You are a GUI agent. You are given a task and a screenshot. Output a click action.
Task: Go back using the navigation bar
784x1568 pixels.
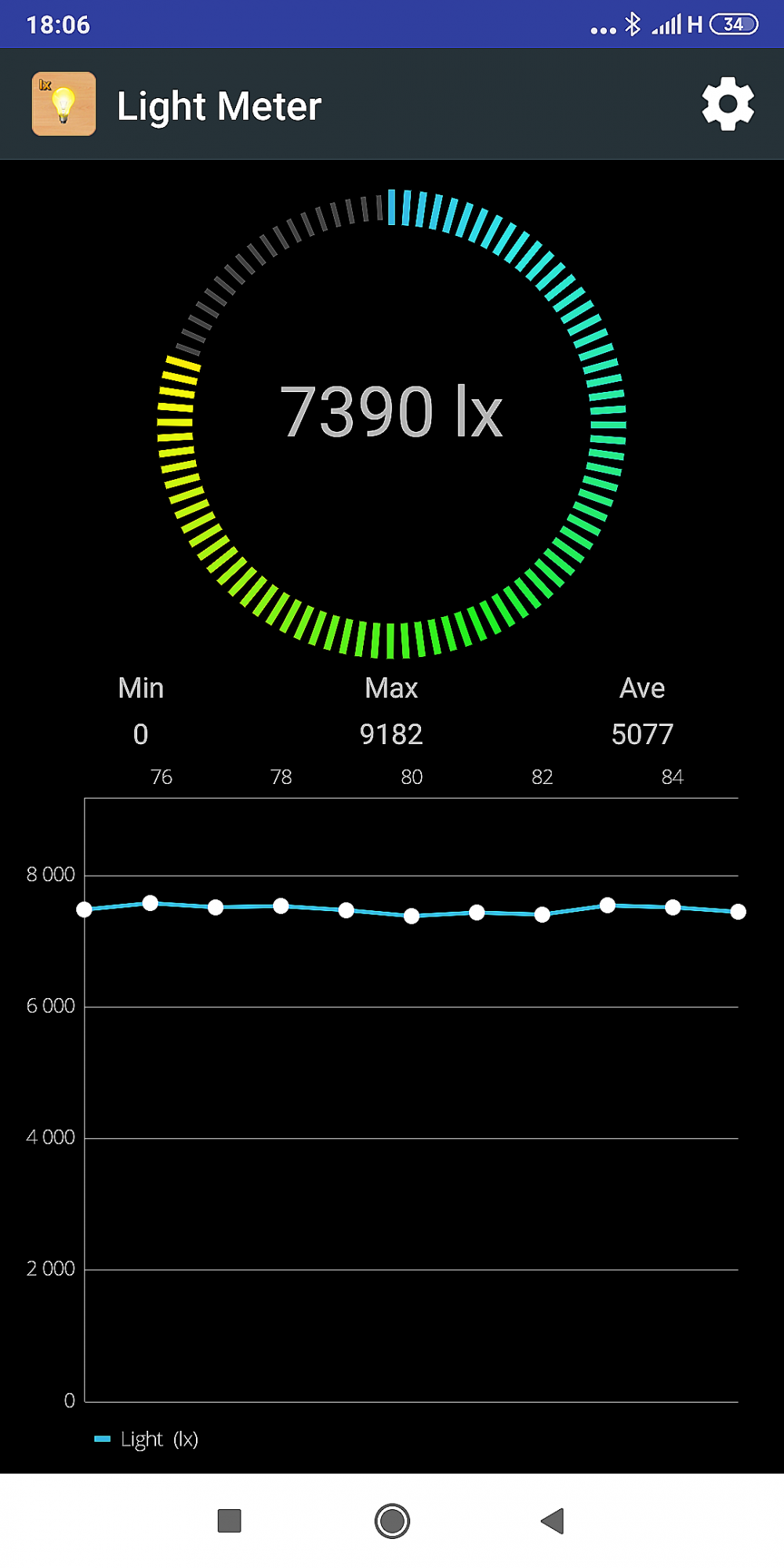(x=553, y=1521)
